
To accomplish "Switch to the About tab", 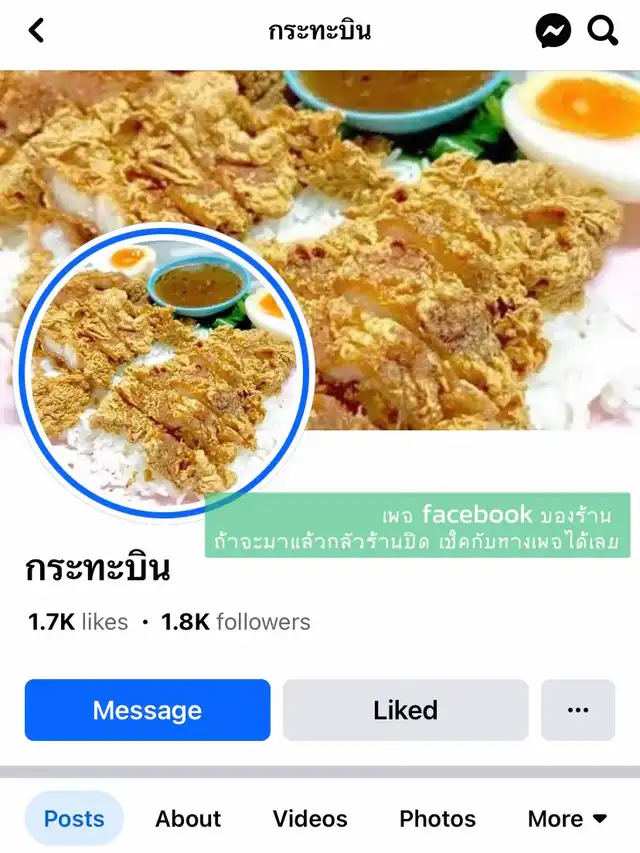I will 188,819.
